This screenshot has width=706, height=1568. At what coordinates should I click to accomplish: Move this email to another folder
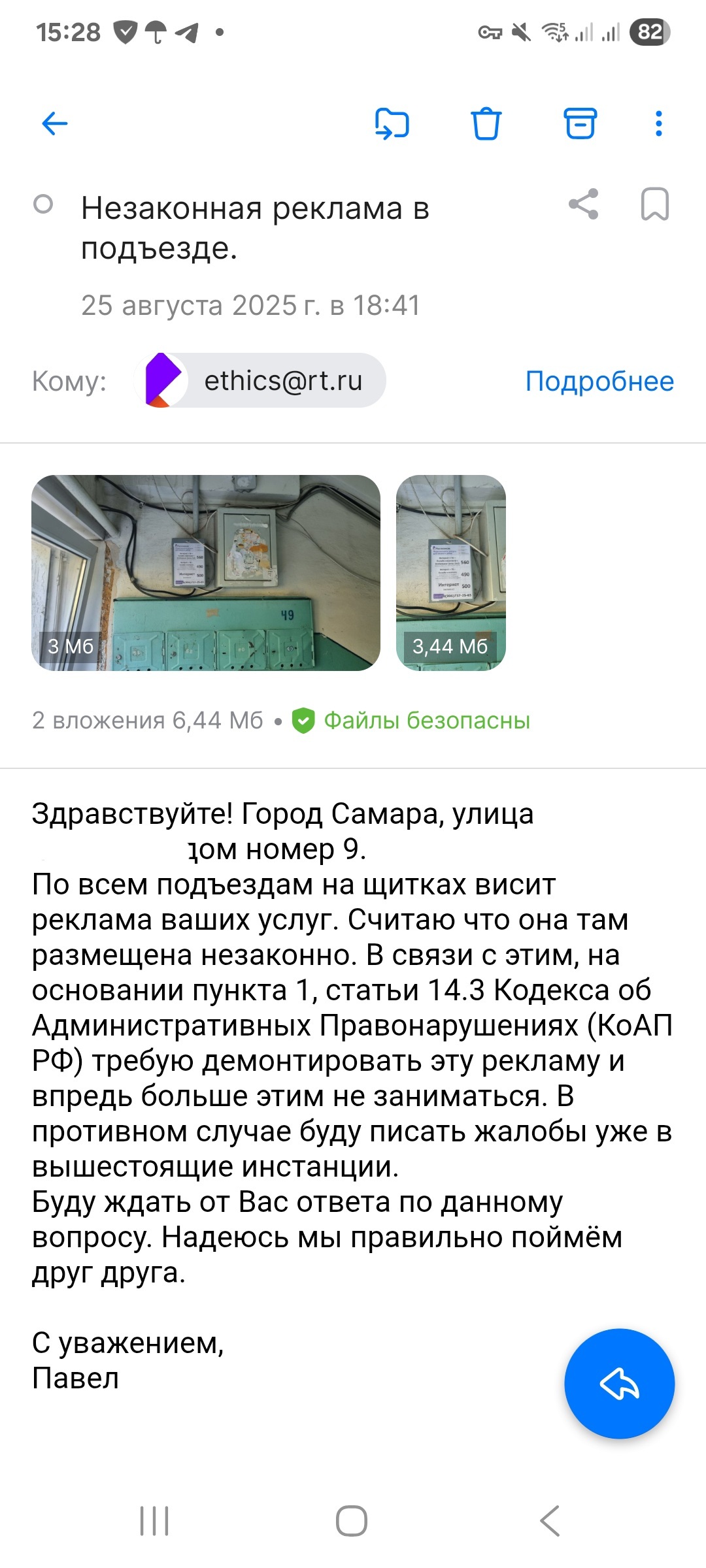(x=392, y=123)
